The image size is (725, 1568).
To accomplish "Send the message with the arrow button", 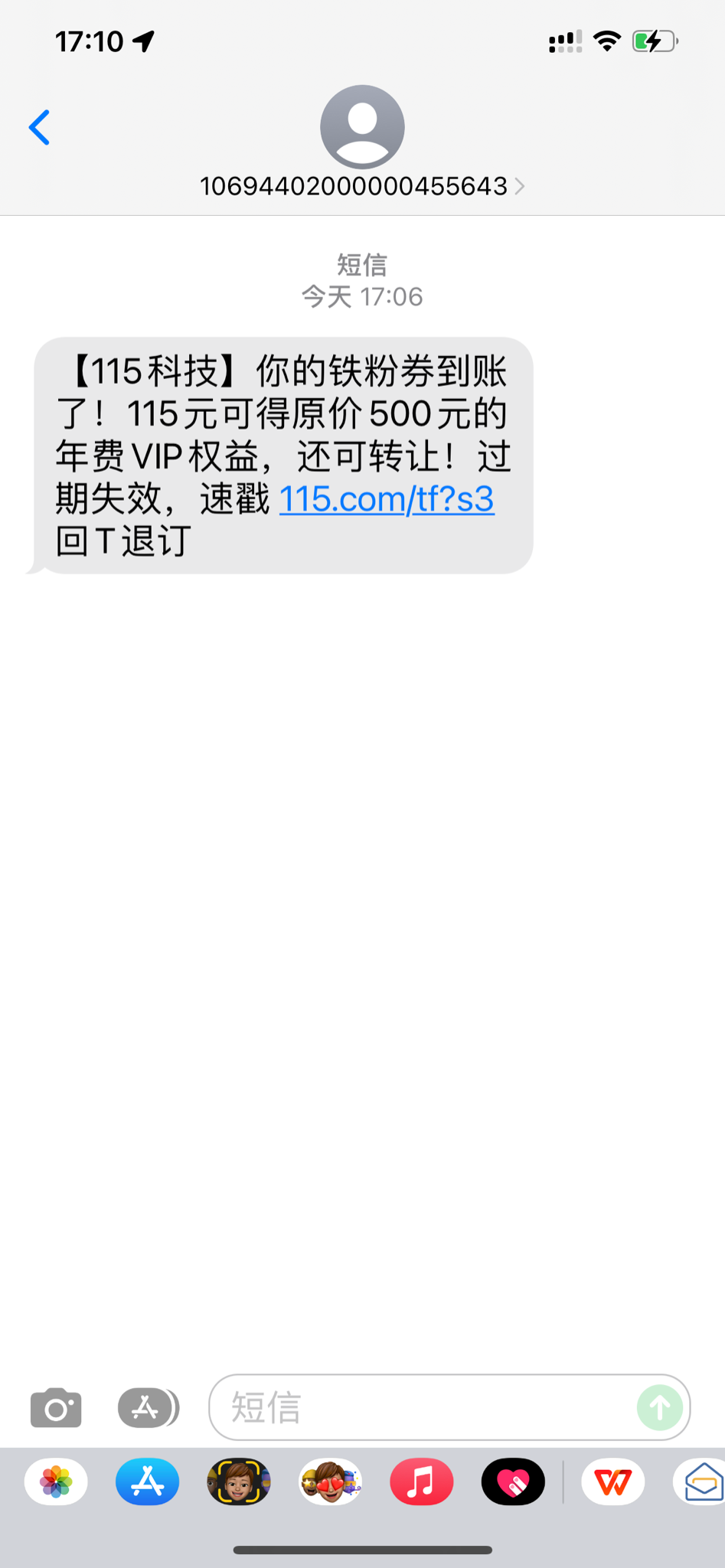I will pos(659,1407).
